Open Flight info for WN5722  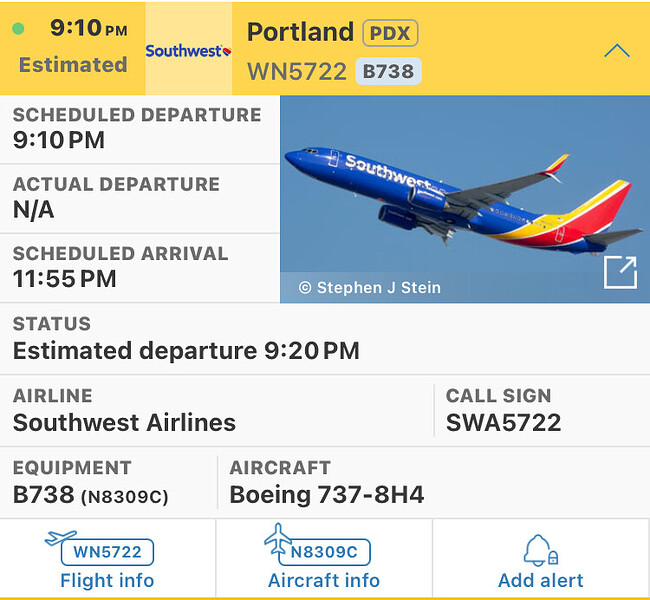107,560
